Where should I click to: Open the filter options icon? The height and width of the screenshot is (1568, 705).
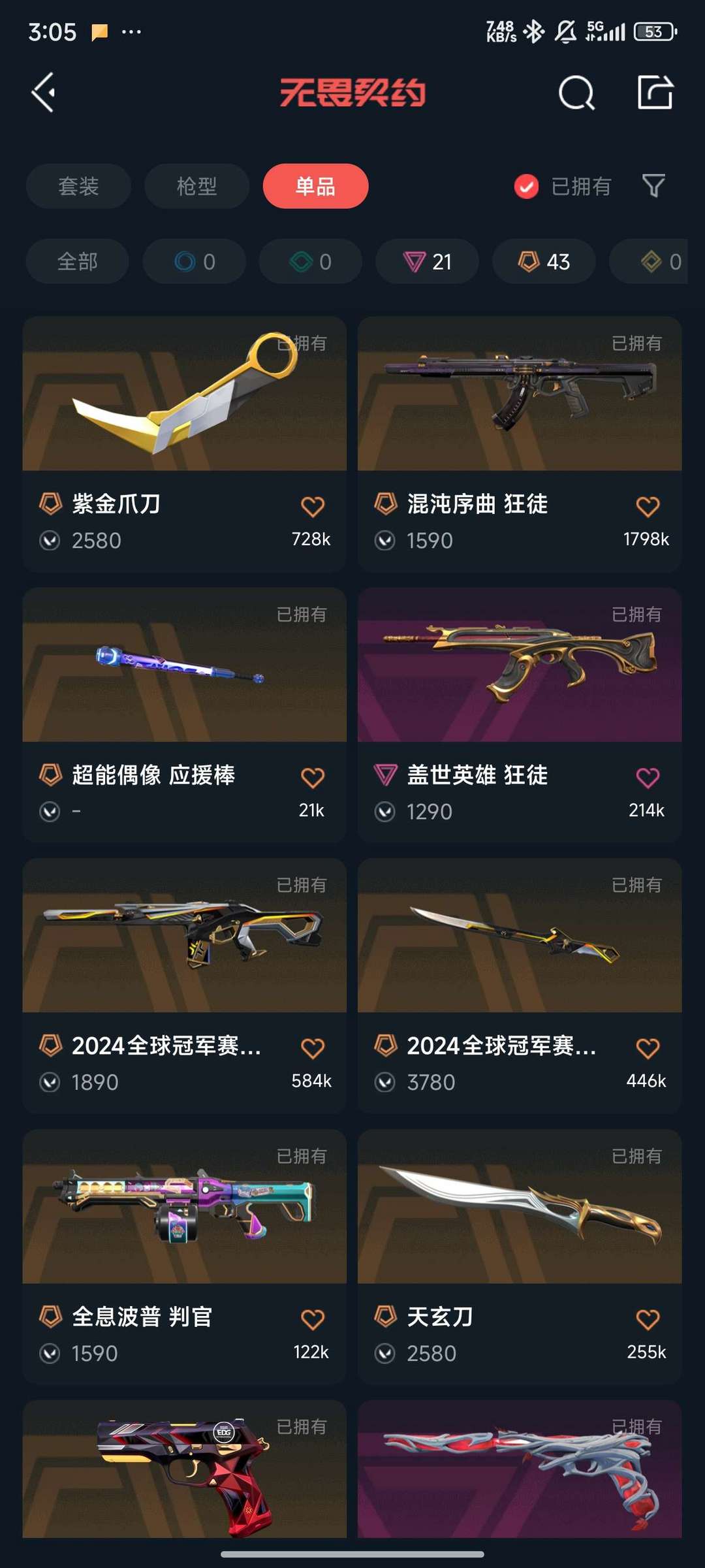[653, 186]
